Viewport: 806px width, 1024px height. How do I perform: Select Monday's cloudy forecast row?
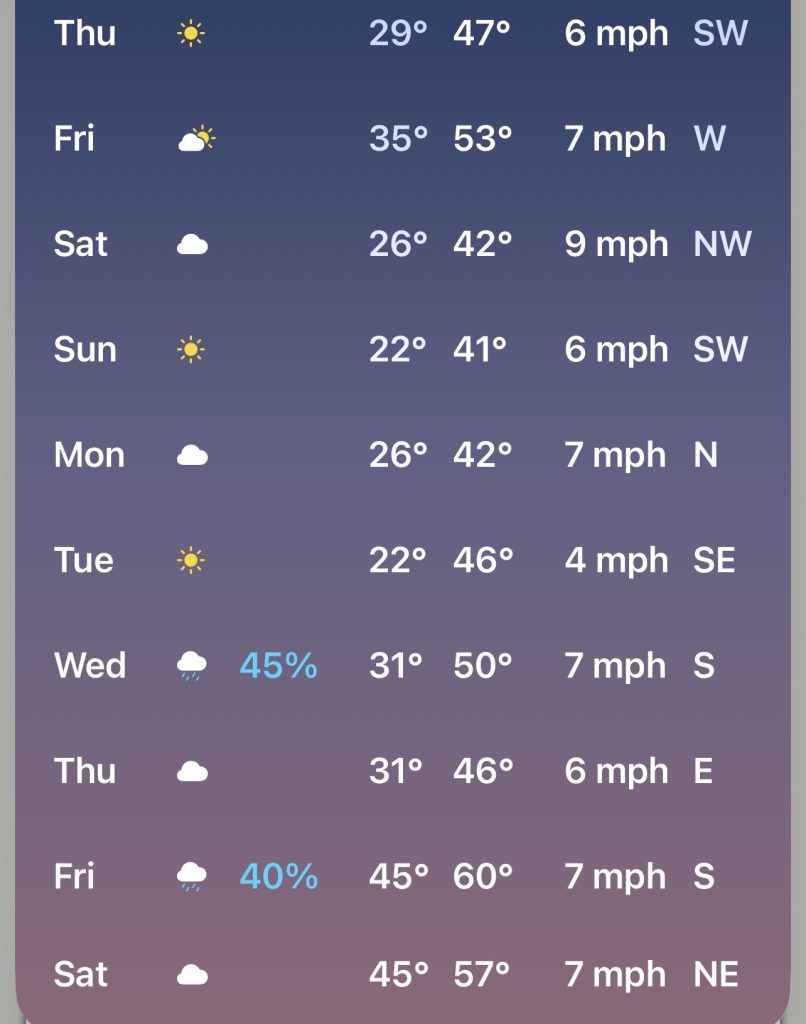point(402,455)
